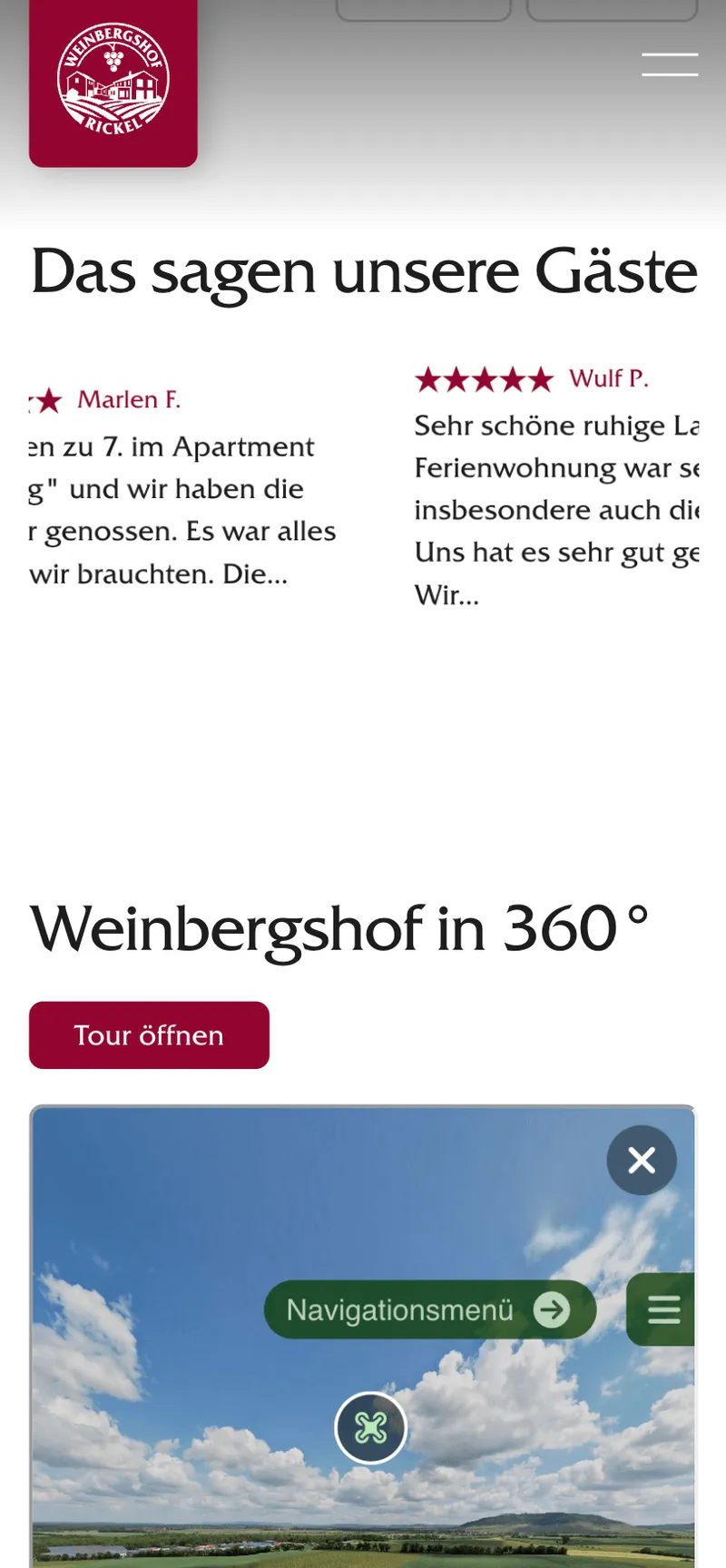Select the drone hotspot marker in the panorama
The width and height of the screenshot is (726, 1568).
(369, 1426)
